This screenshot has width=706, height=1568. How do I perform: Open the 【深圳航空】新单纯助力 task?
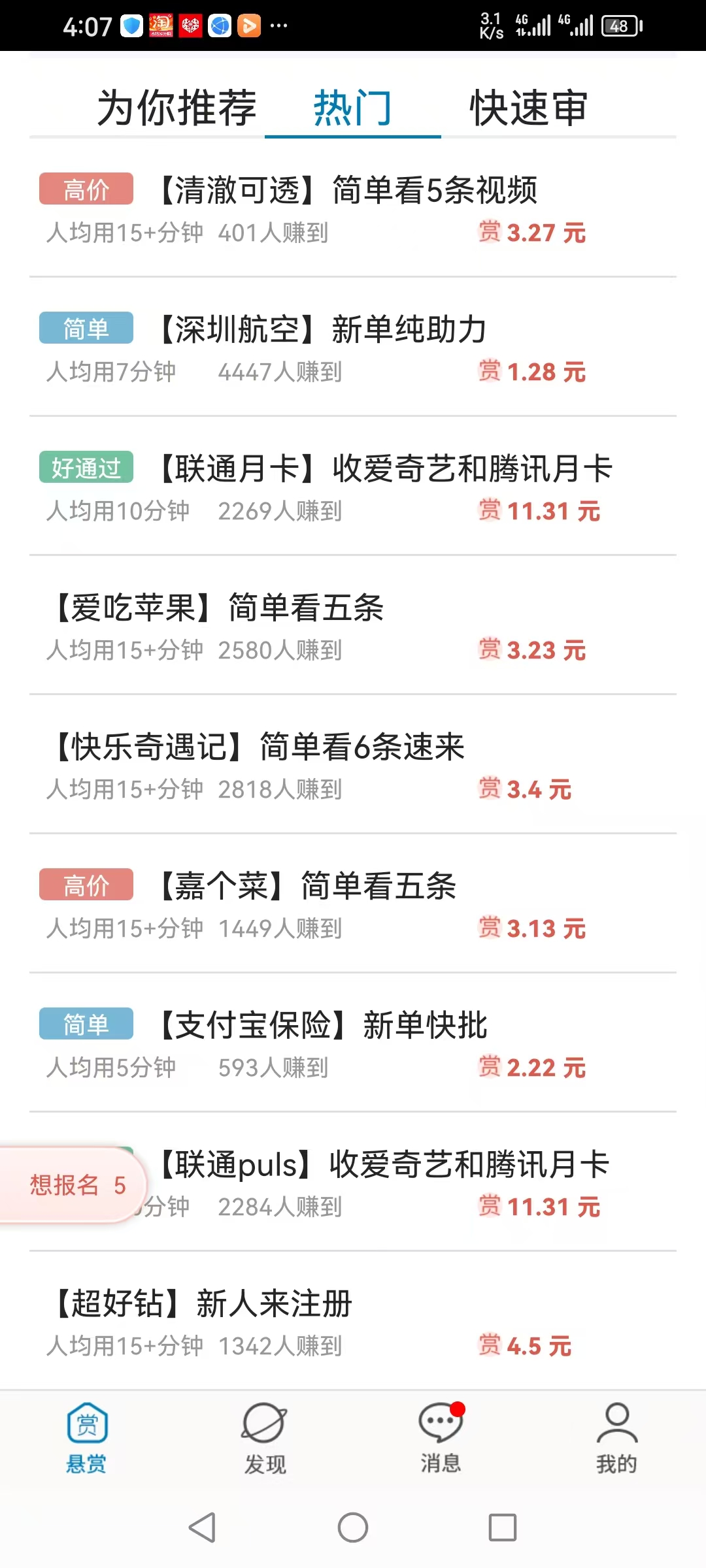[x=353, y=348]
